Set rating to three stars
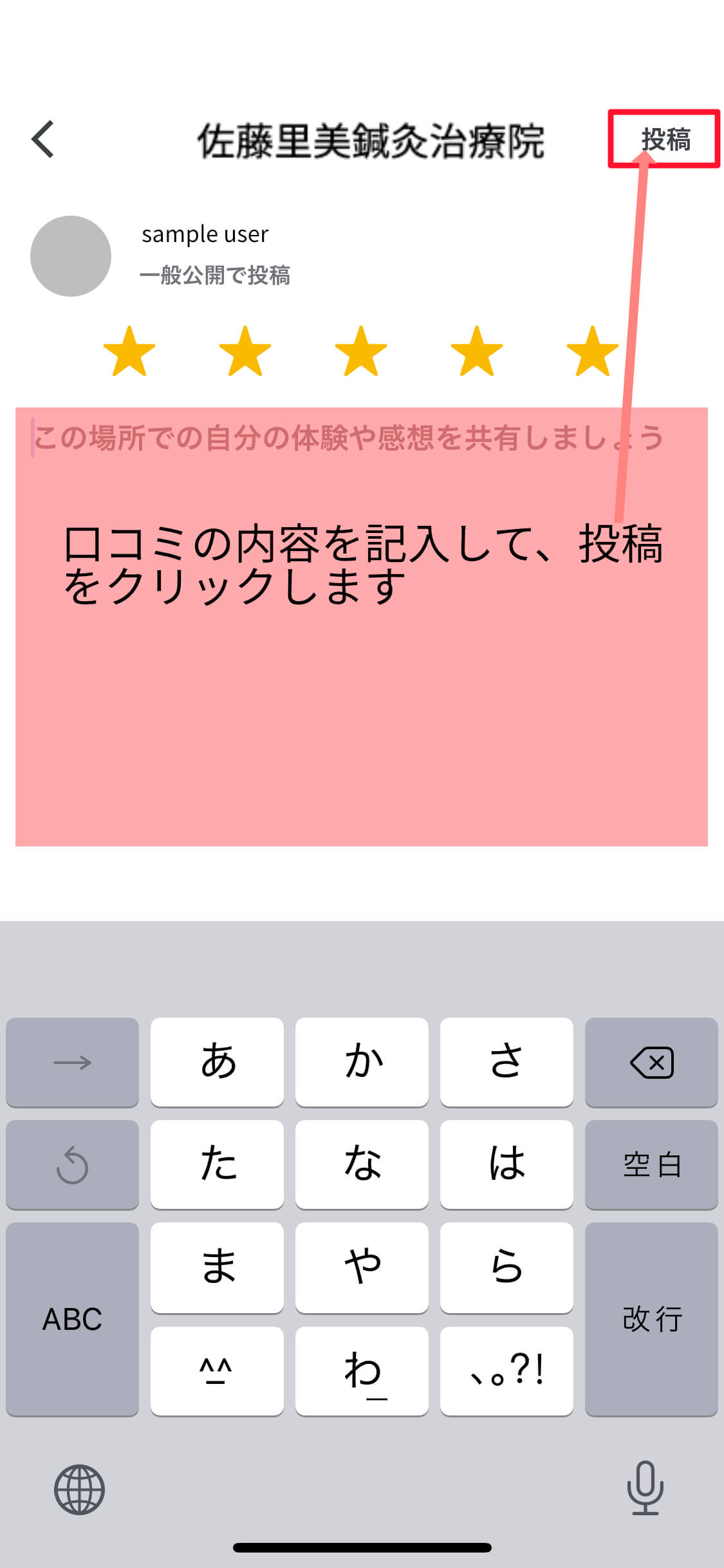This screenshot has width=724, height=1568. point(361,351)
